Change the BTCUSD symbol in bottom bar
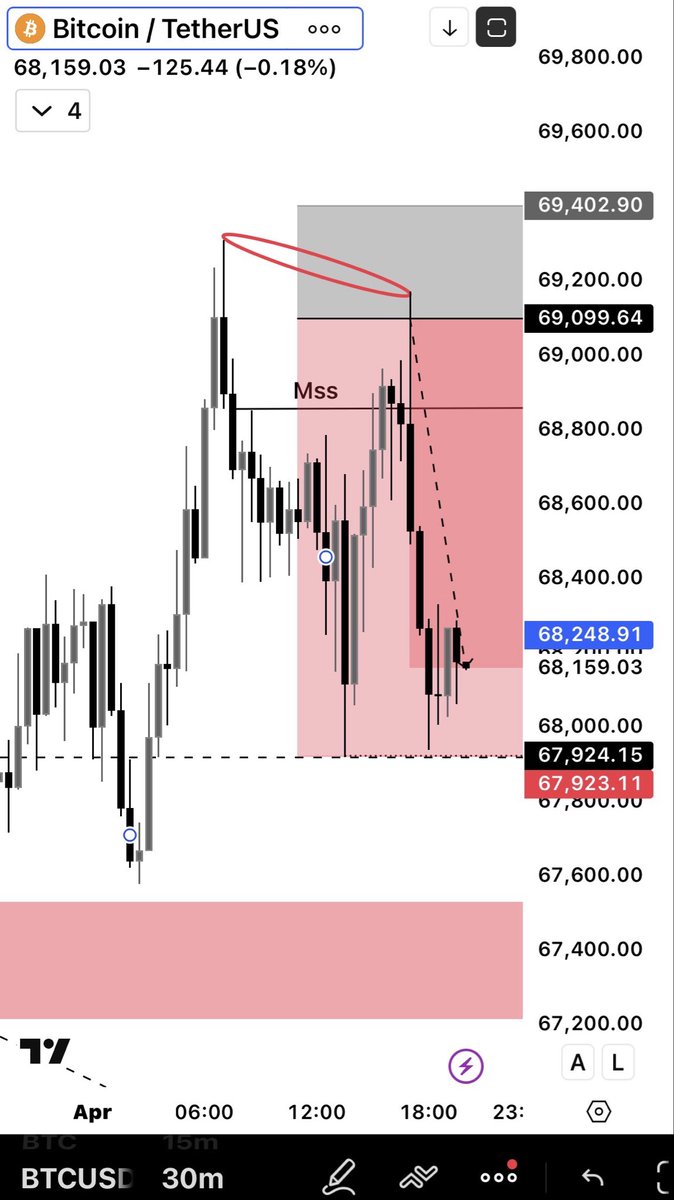Image resolution: width=674 pixels, height=1200 pixels. 76,1178
